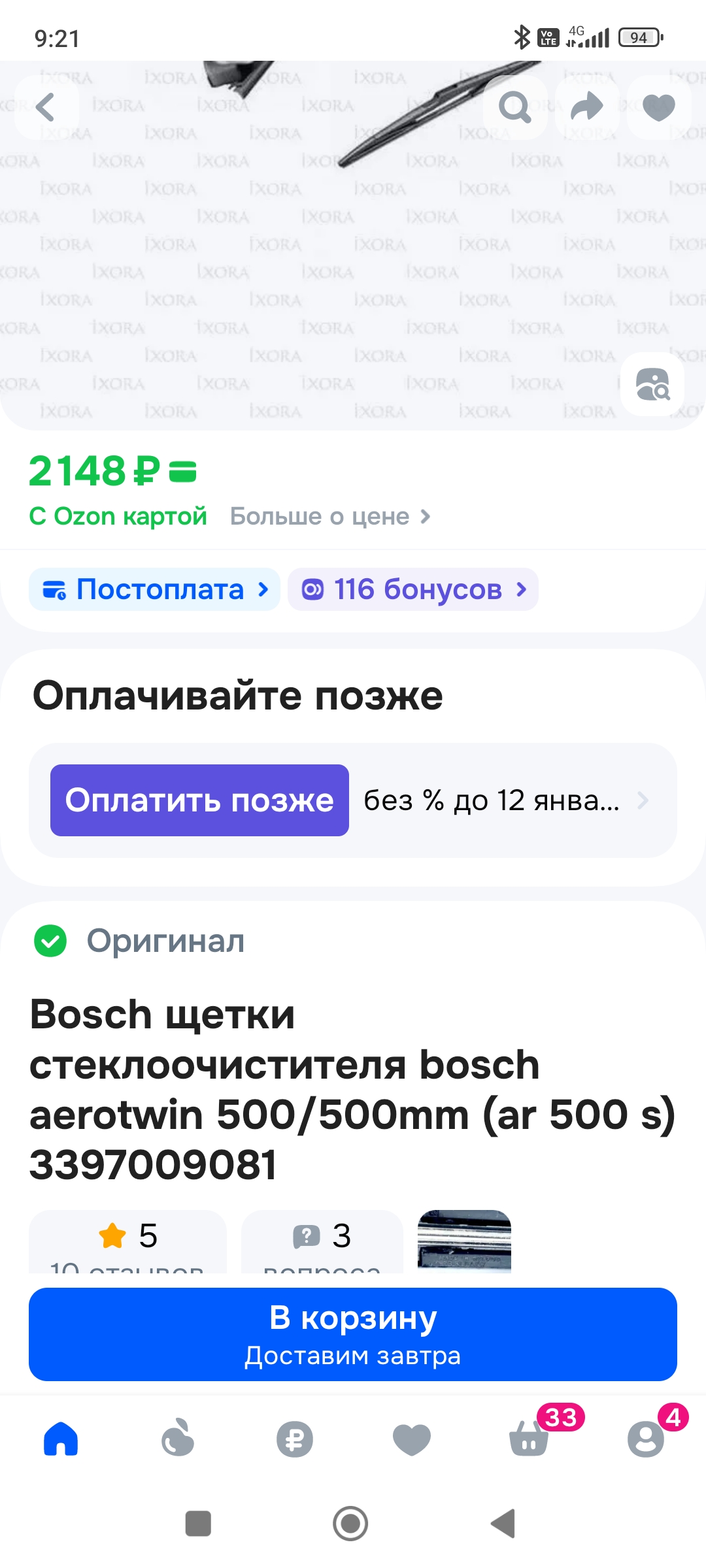Tap the "Оплатить позже" button
This screenshot has height=1568, width=706.
pos(199,800)
